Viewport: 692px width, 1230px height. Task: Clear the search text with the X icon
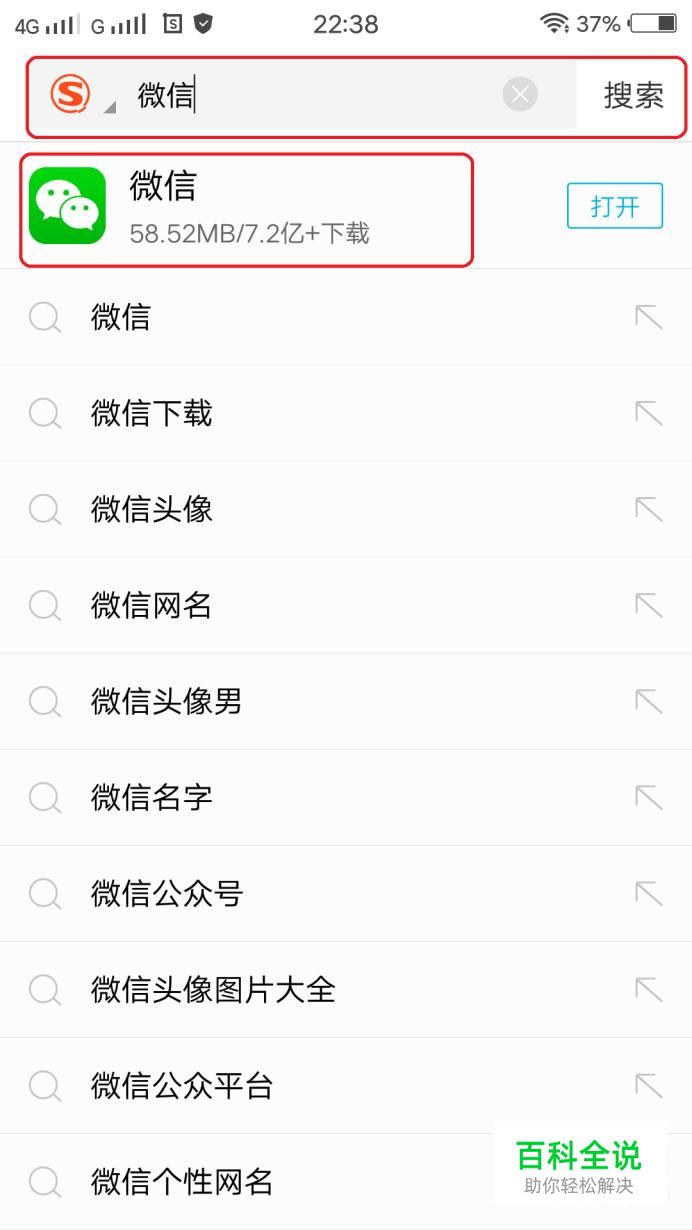click(x=519, y=95)
